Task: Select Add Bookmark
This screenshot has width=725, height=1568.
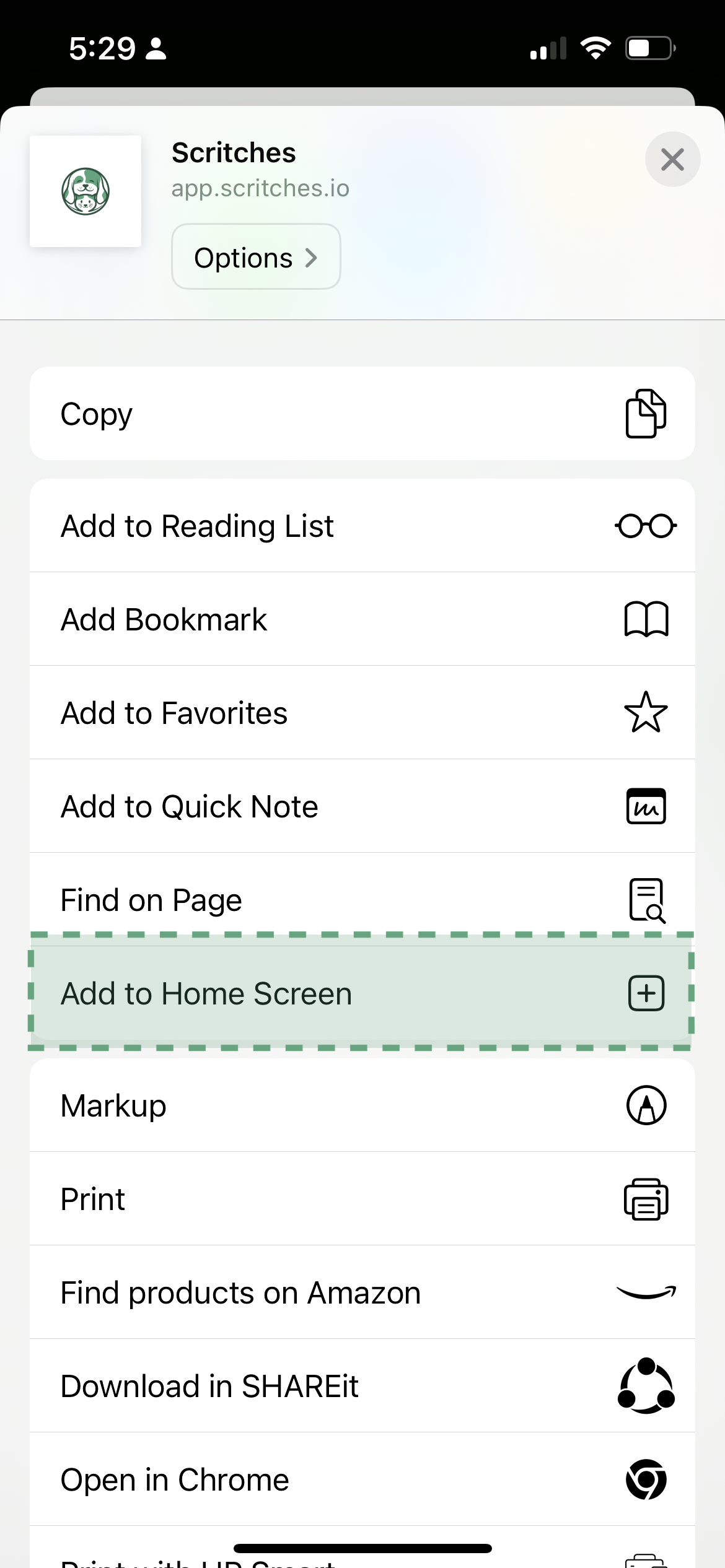Action: (362, 619)
